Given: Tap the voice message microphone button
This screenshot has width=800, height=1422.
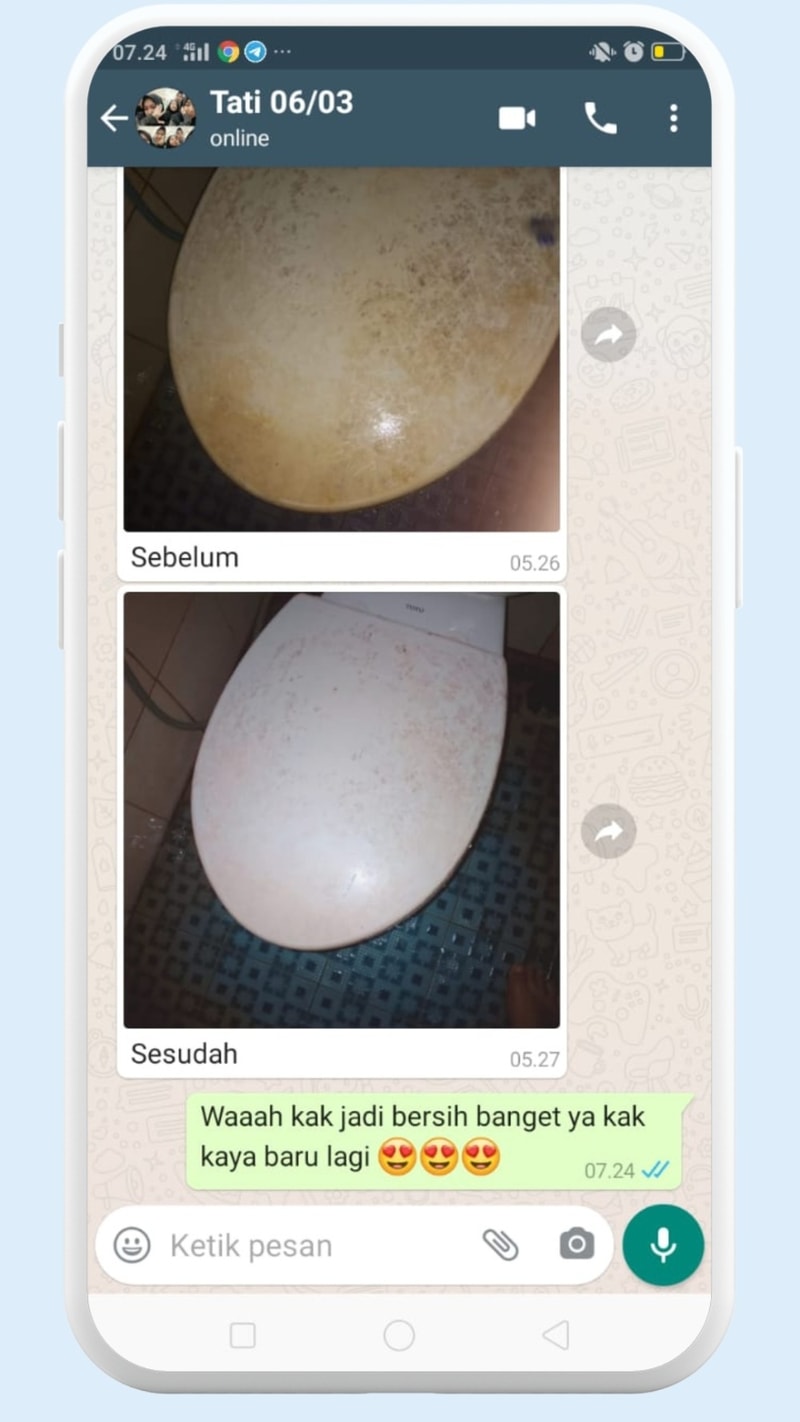Looking at the screenshot, I should (663, 1245).
